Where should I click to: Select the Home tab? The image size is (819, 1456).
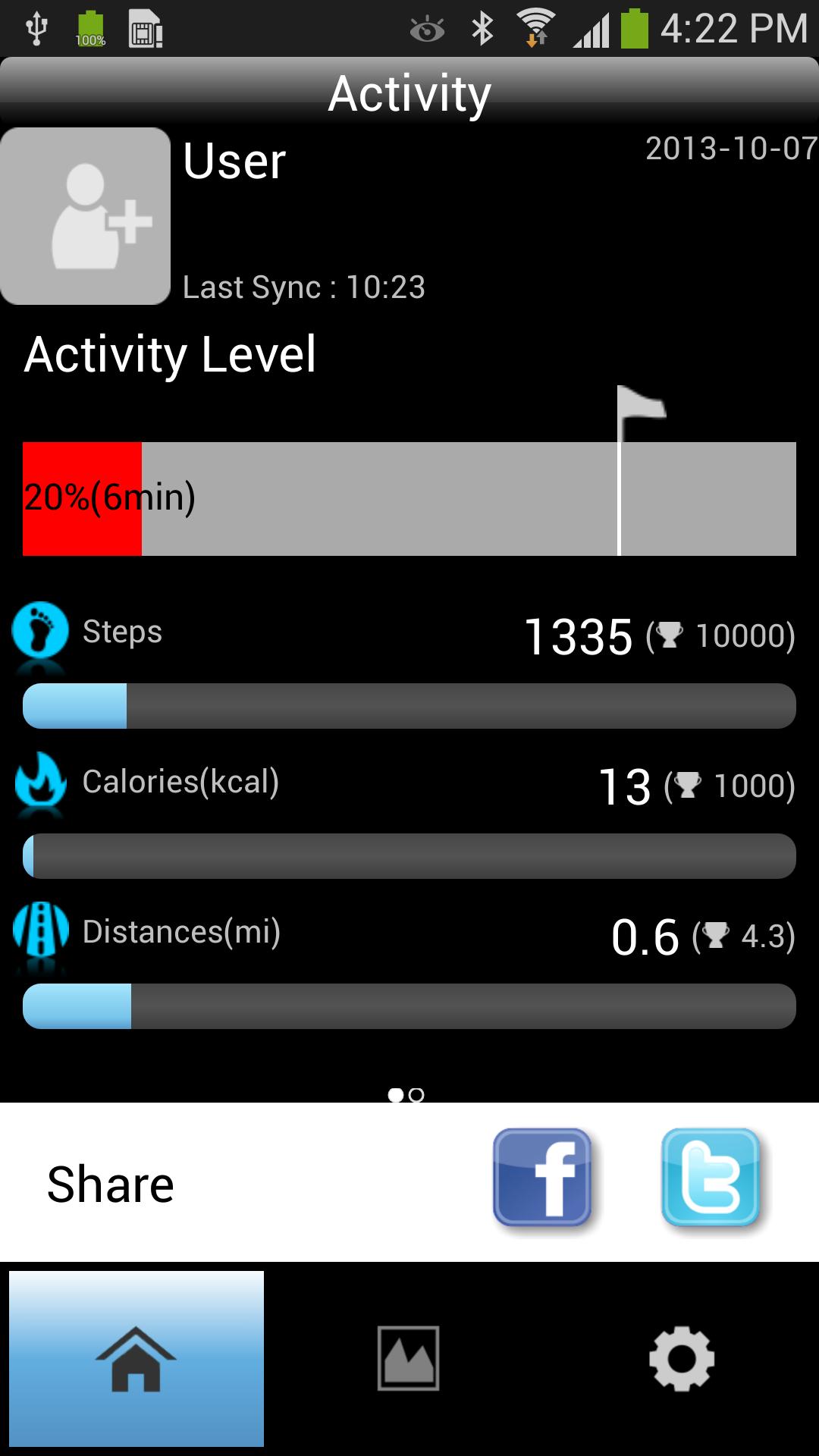(x=136, y=1358)
